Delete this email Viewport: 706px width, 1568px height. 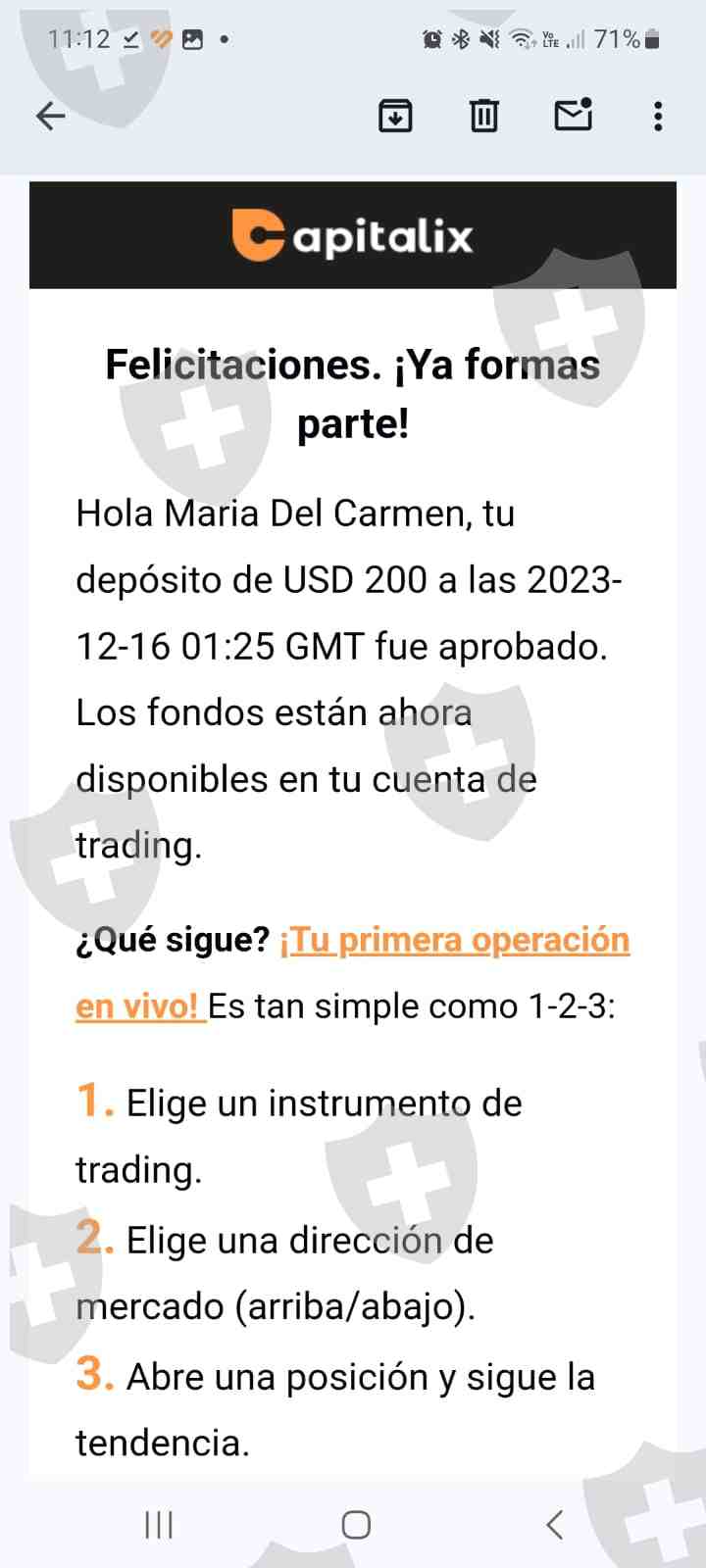[x=483, y=116]
